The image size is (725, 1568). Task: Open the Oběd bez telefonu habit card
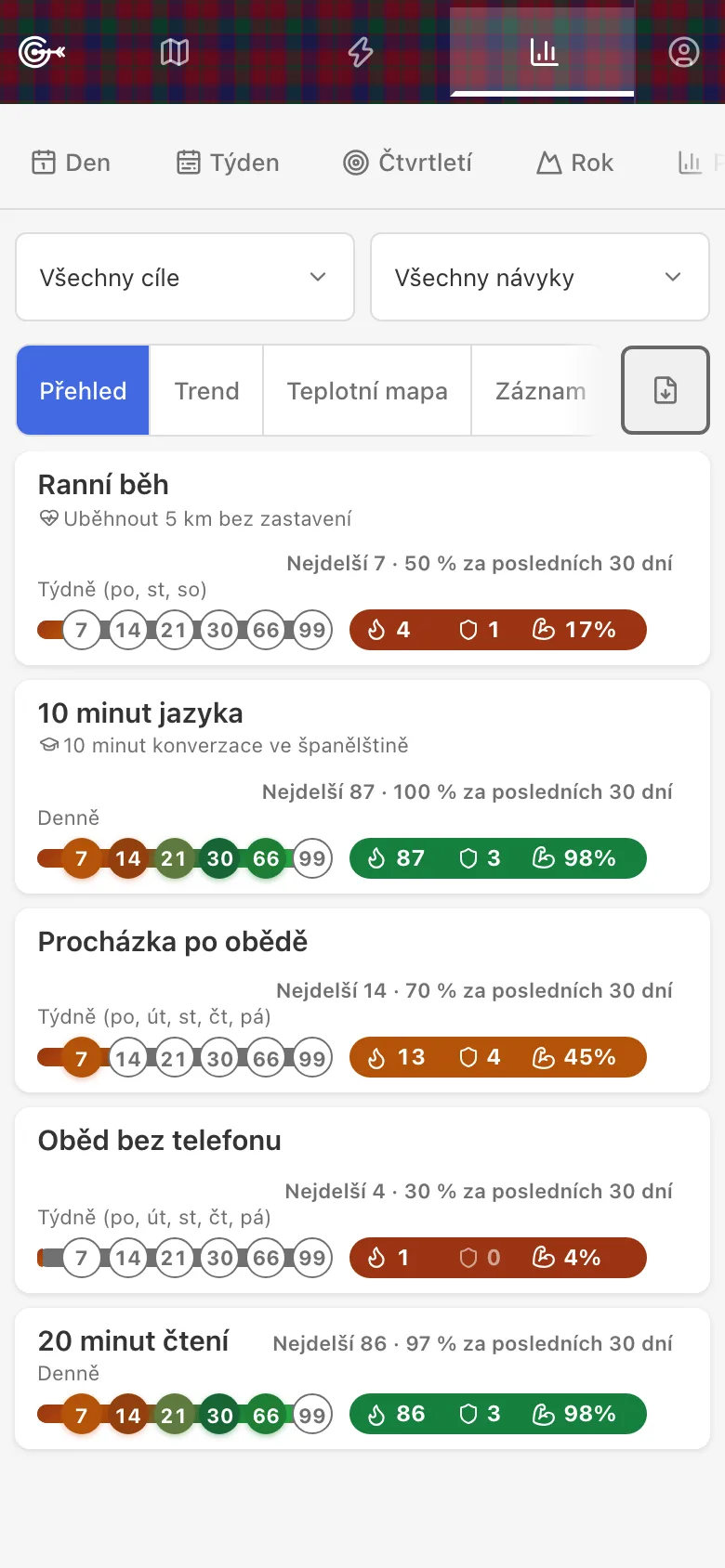pos(362,1200)
